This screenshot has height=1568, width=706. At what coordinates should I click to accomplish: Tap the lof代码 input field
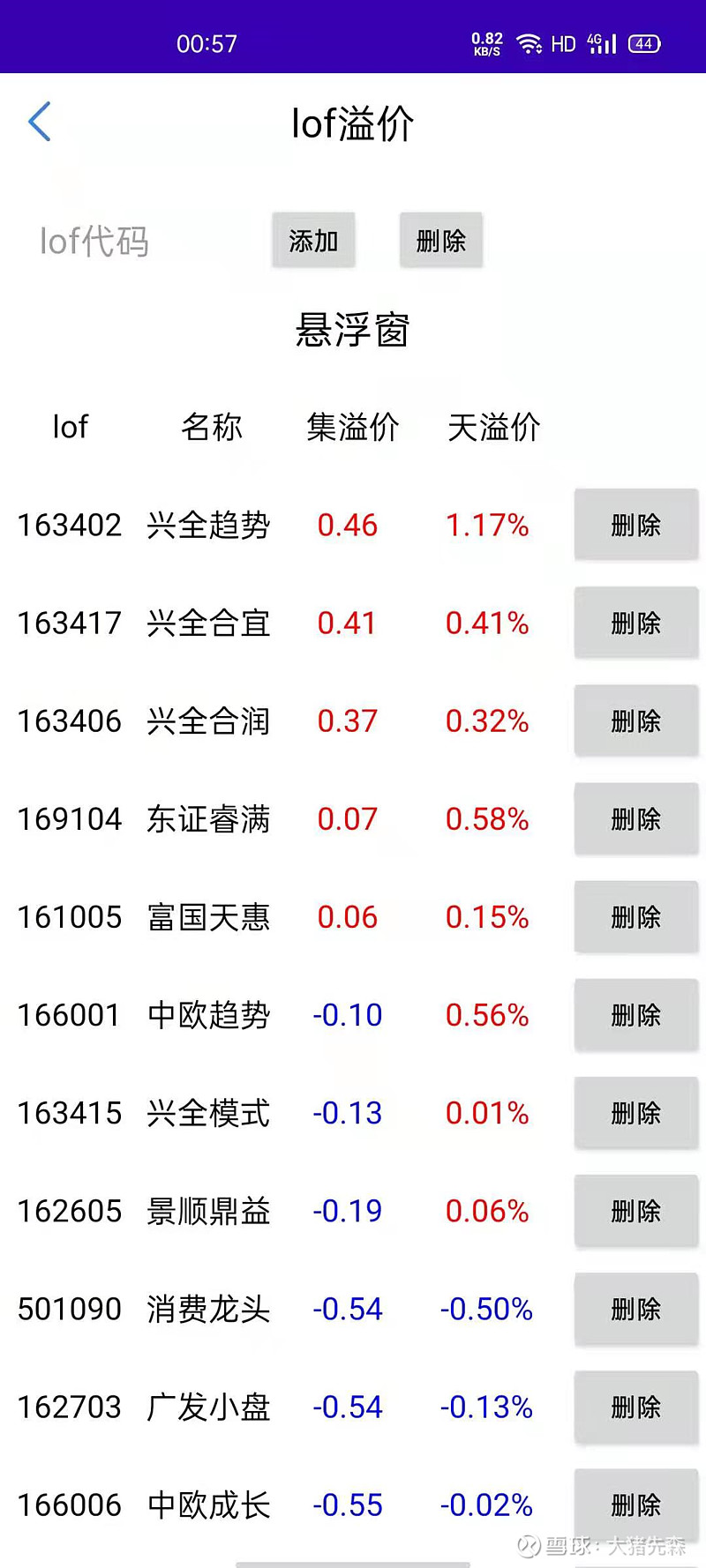(132, 241)
